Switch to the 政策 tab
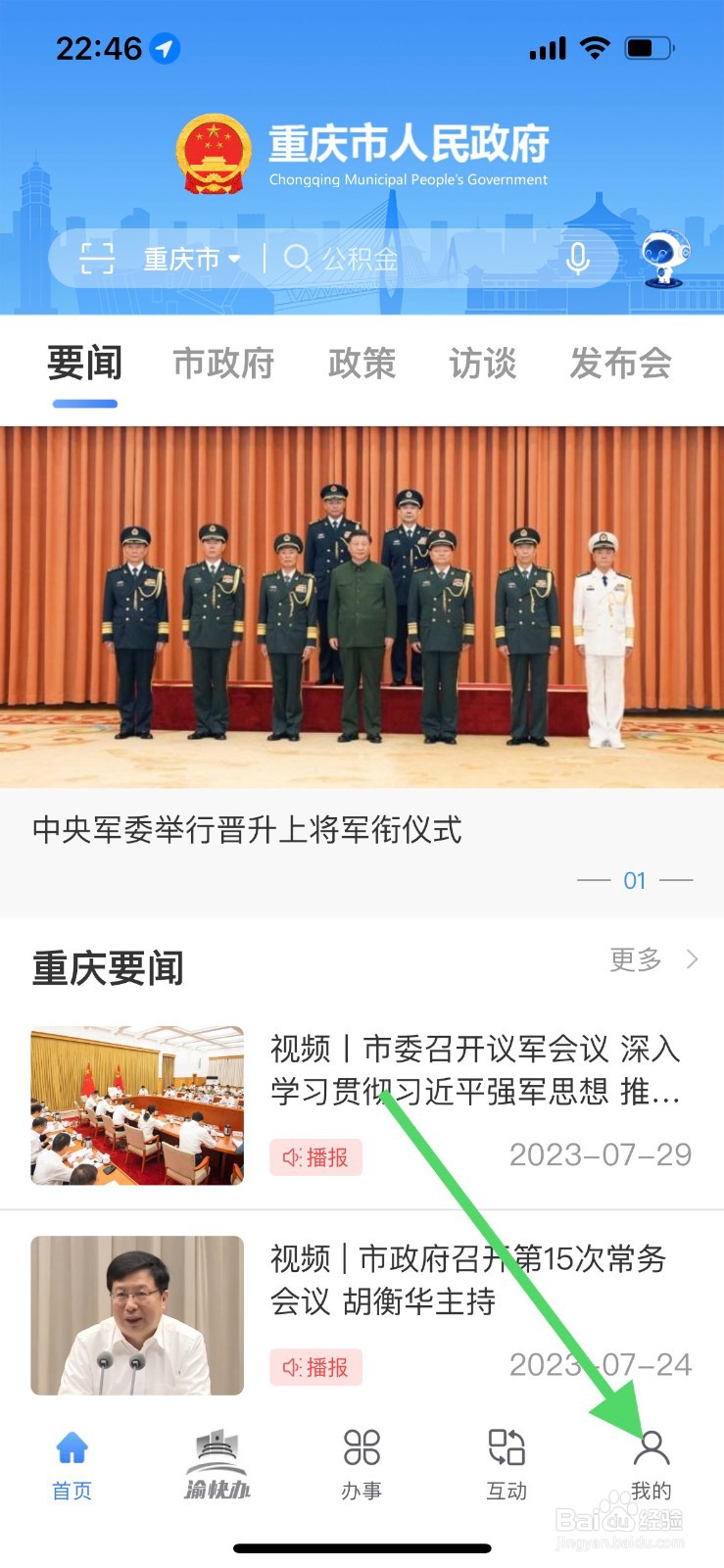724x1568 pixels. coord(362,363)
